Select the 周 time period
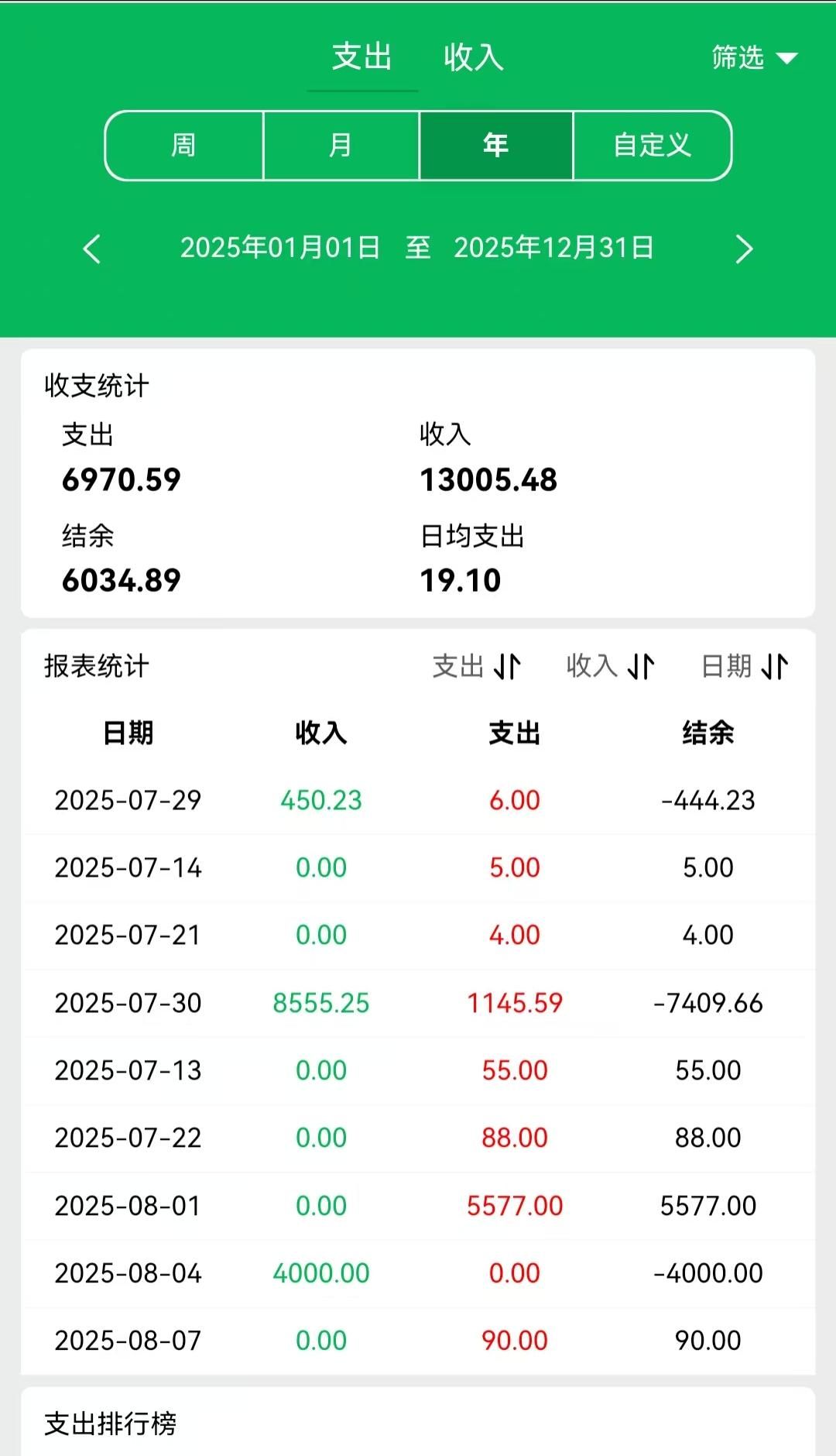836x1456 pixels. coord(184,145)
